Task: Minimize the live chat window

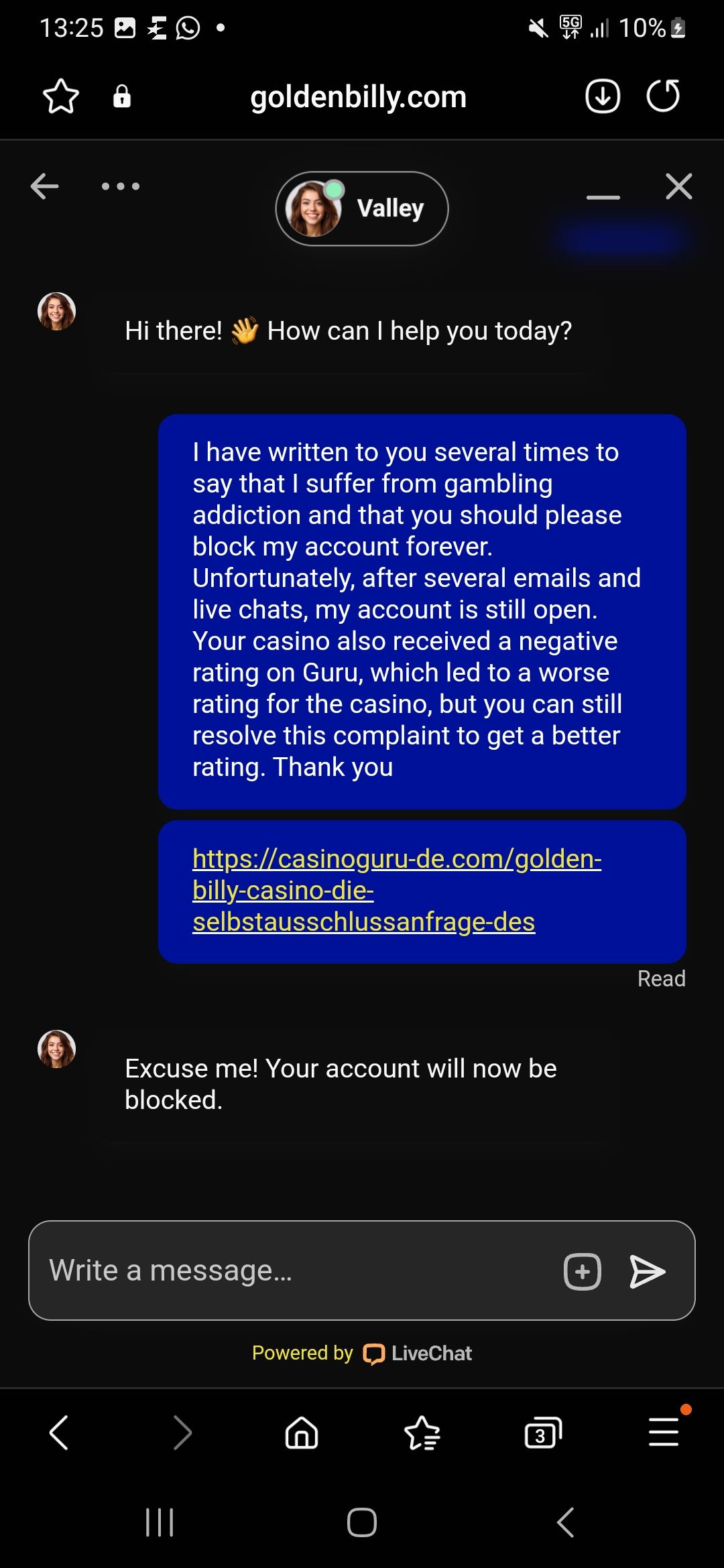Action: 603,196
